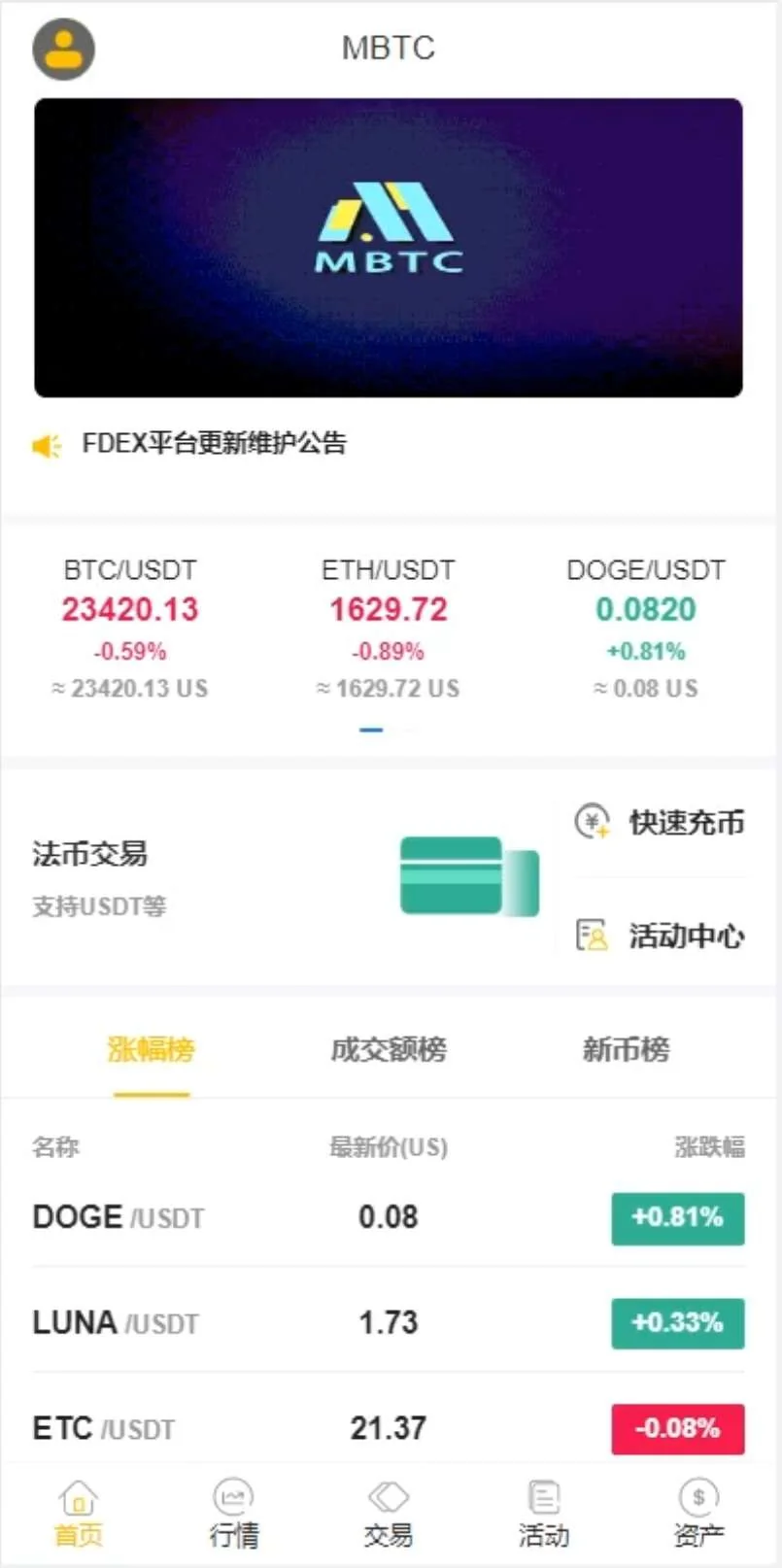
Task: Read the FDEX平台更新维护公告 announcement
Action: coord(214,444)
